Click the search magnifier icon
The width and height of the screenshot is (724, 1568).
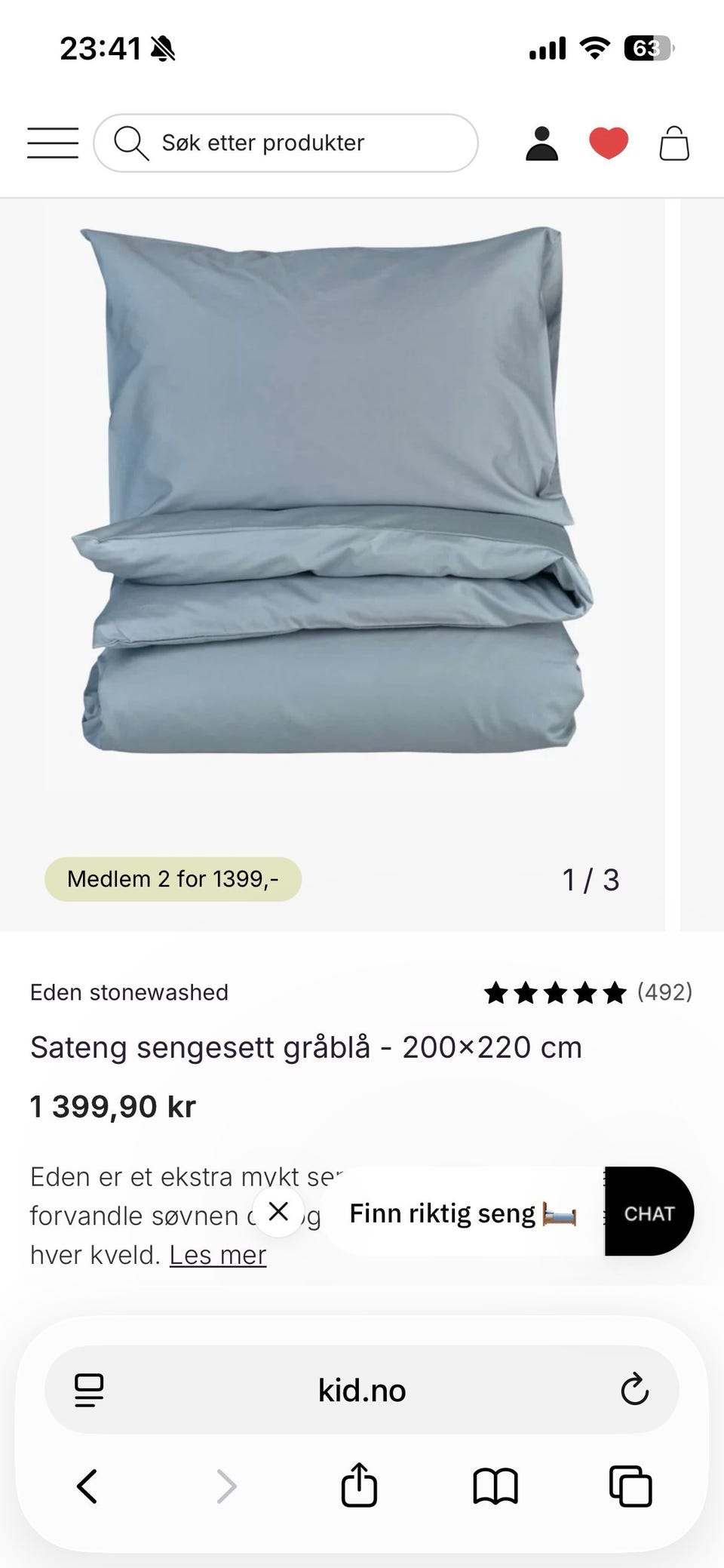[132, 143]
